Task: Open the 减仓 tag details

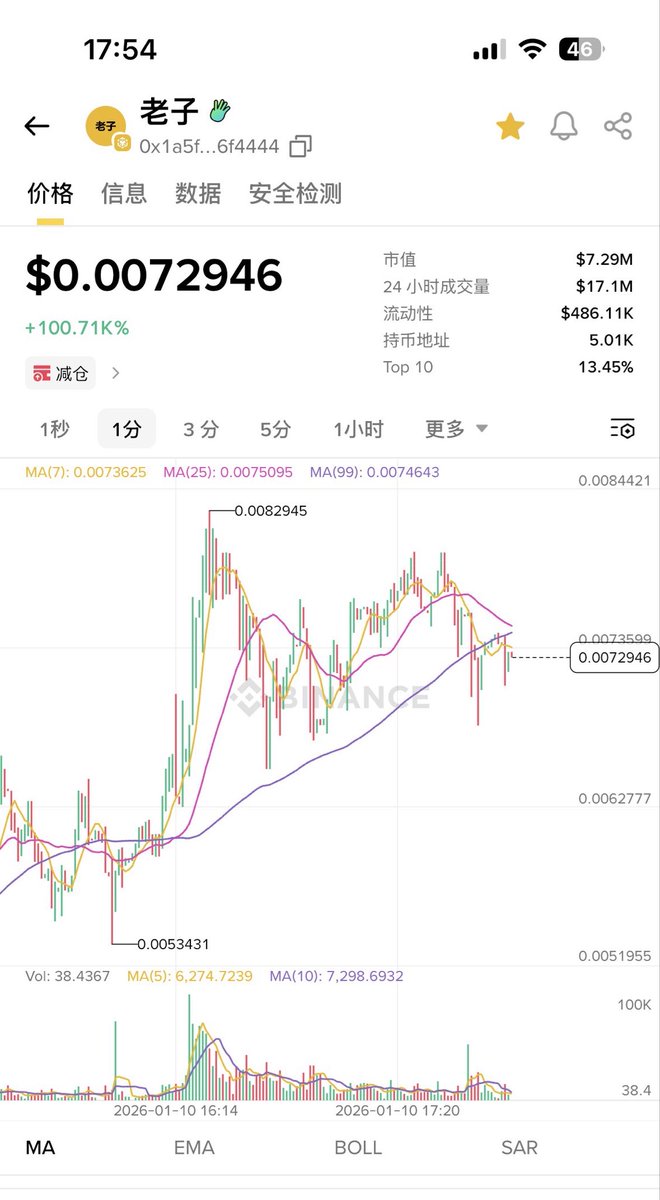Action: click(75, 373)
